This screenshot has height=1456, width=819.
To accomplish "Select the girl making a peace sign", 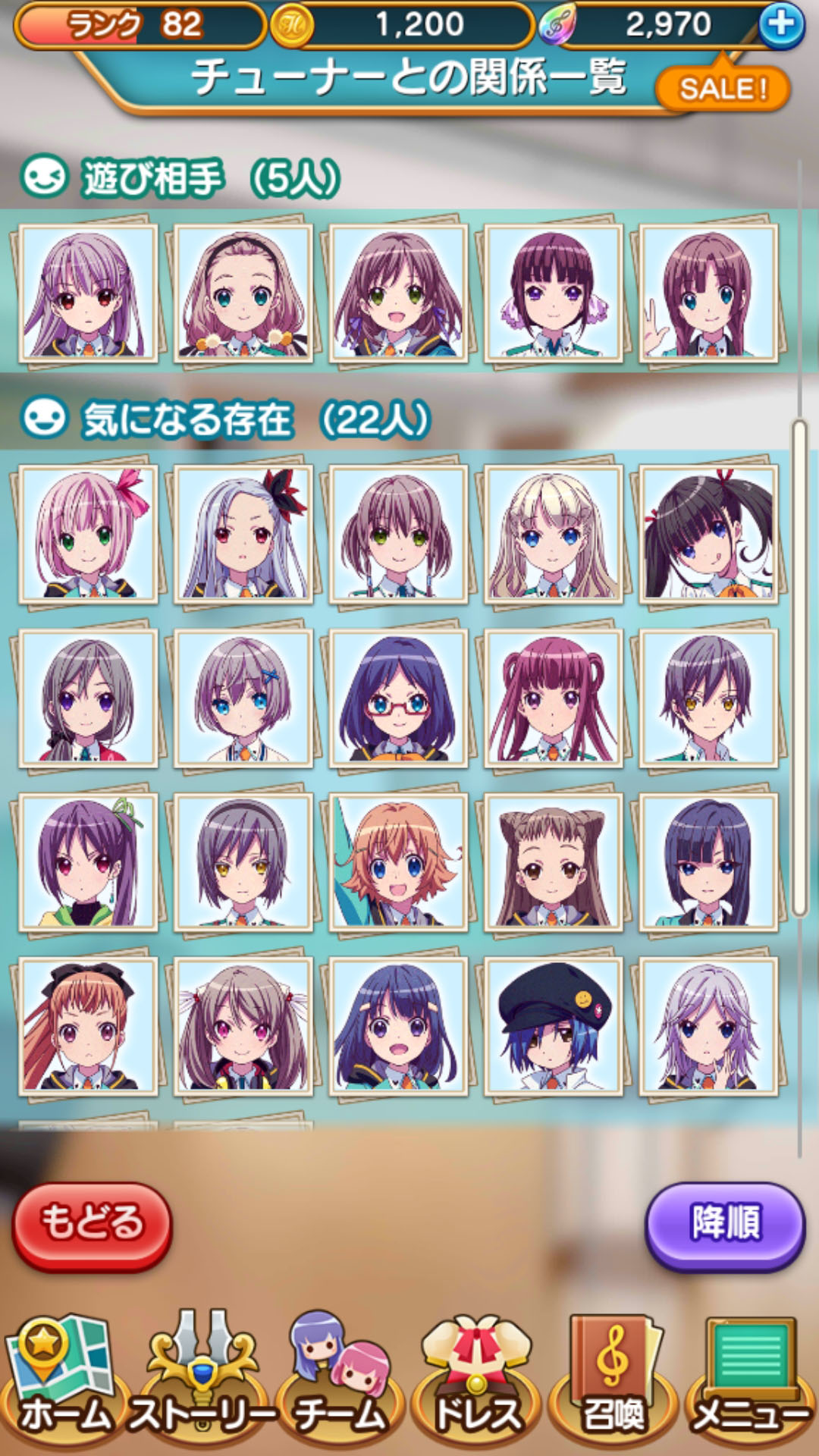I will [x=708, y=293].
